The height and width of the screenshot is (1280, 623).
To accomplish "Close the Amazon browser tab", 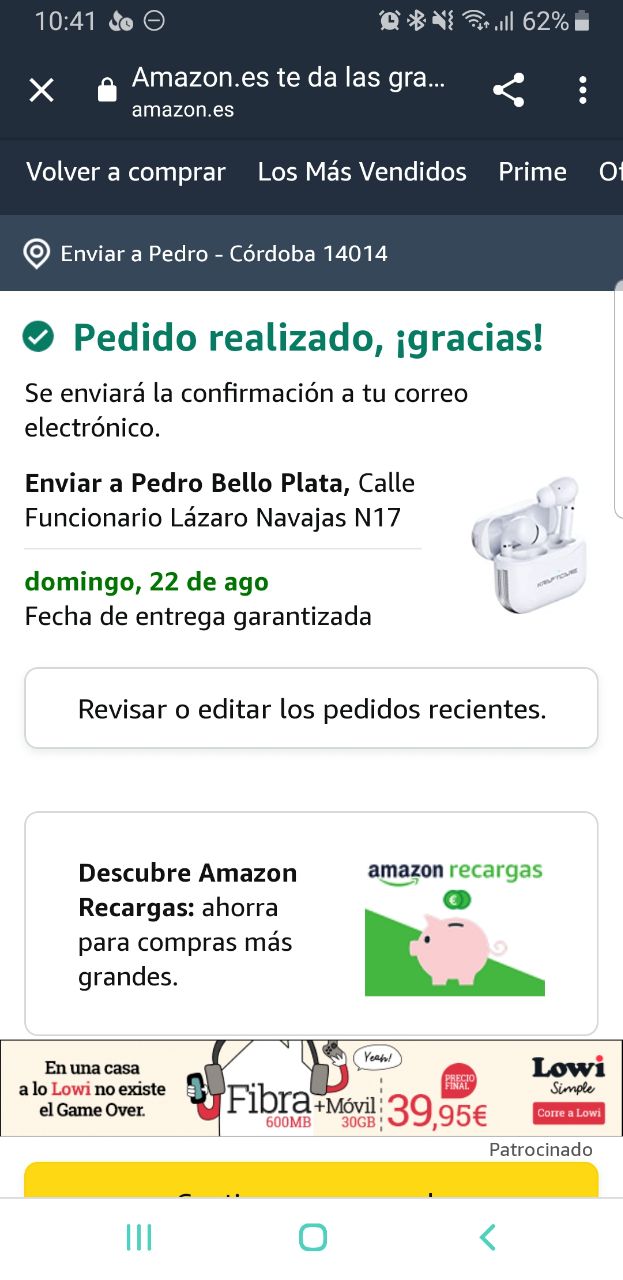I will point(41,91).
